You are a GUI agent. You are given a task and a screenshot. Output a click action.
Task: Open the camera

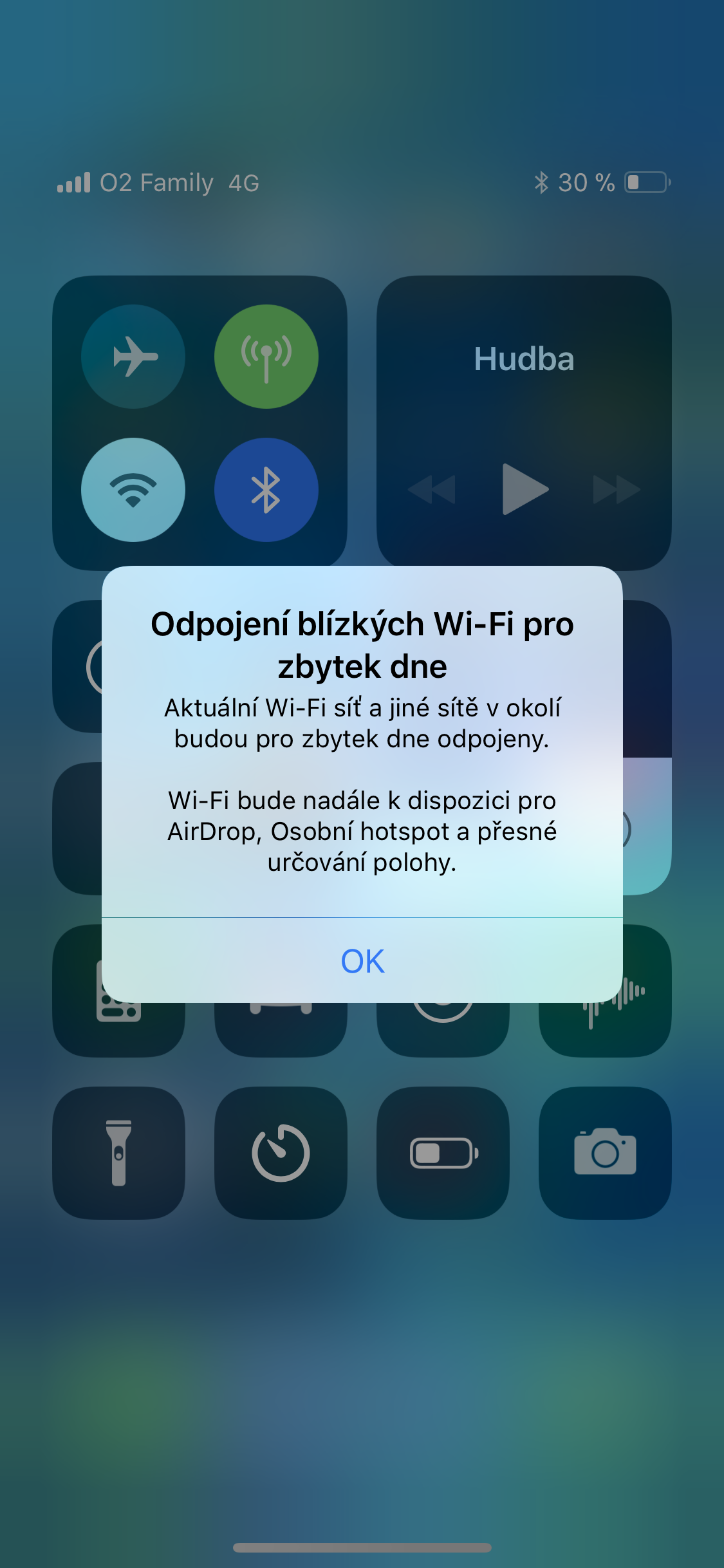pos(605,1153)
